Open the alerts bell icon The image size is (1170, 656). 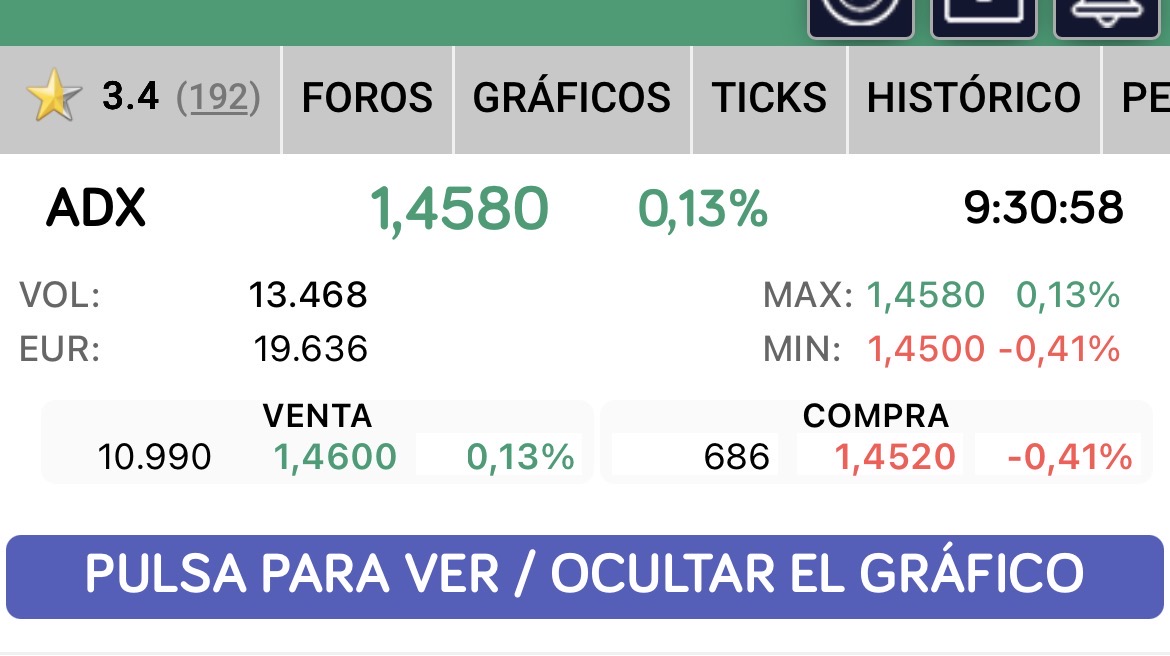[x=1106, y=17]
